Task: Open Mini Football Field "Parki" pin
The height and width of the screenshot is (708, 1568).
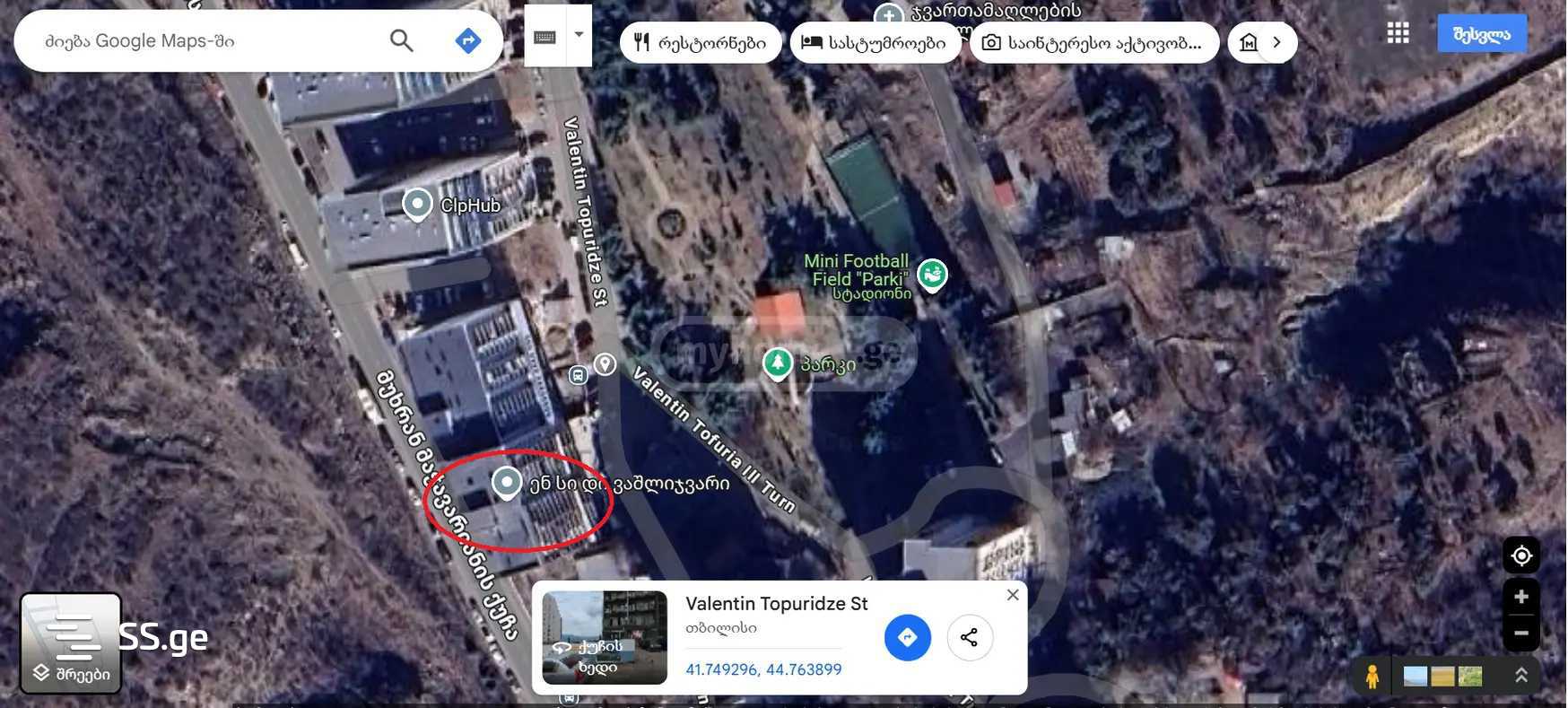Action: 932,274
